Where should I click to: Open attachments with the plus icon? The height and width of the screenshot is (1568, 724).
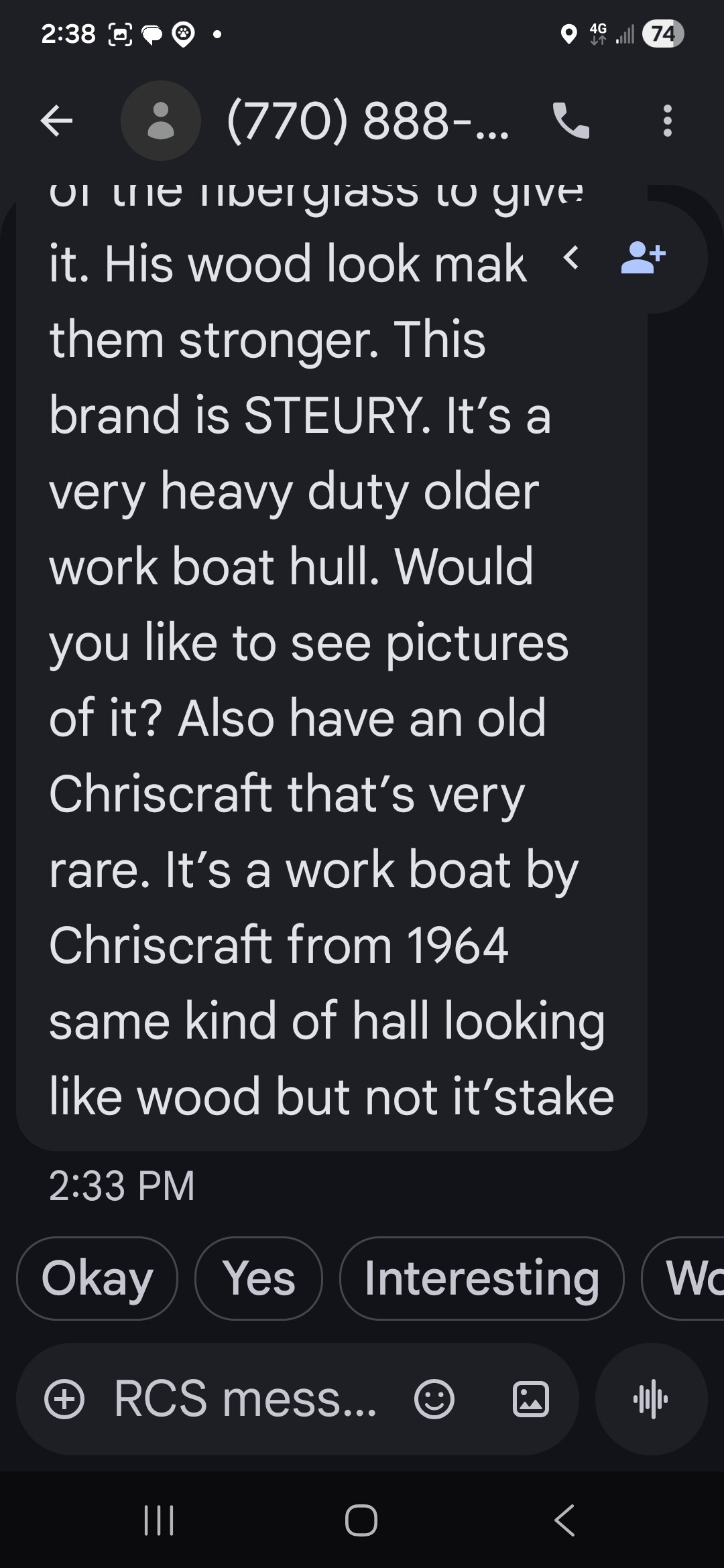(x=64, y=1400)
